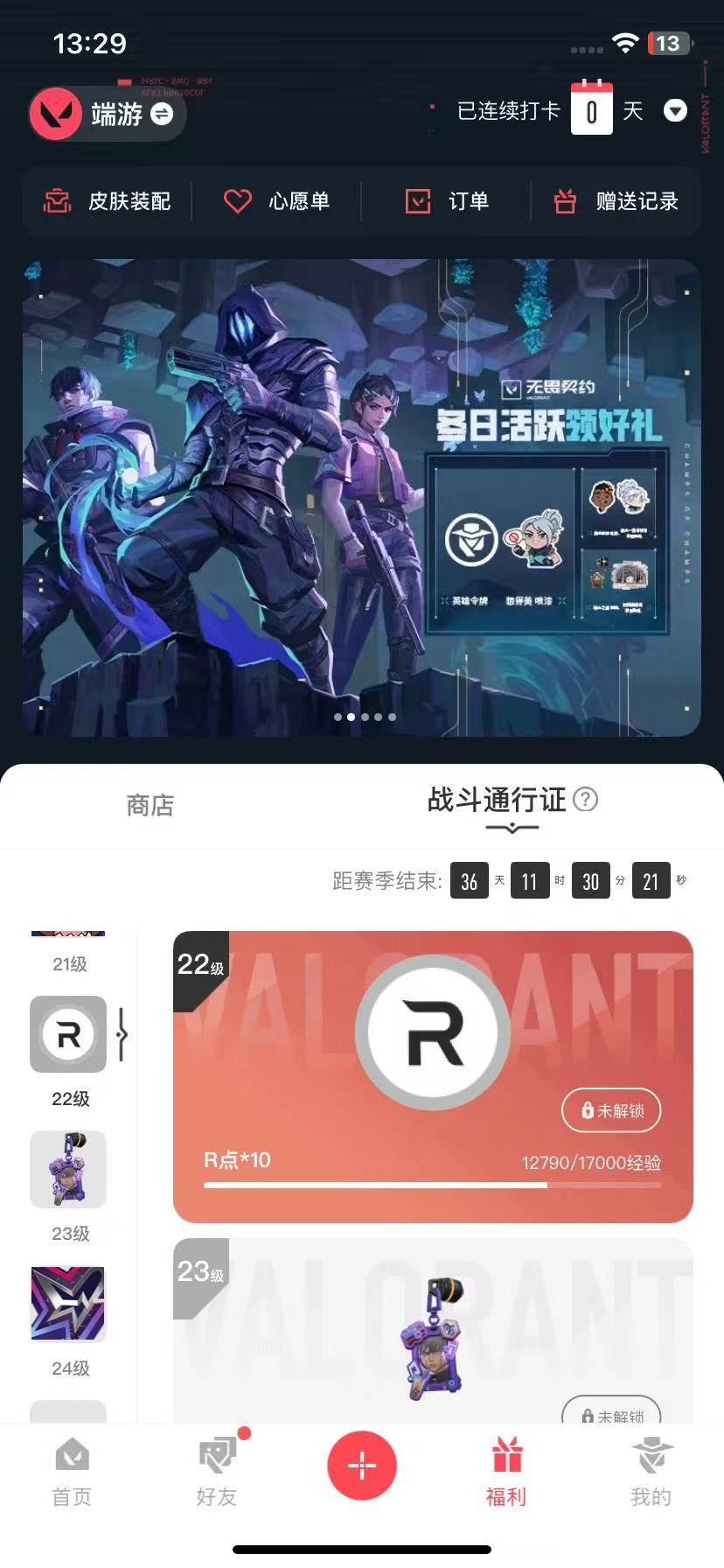This screenshot has width=724, height=1568.
Task: Switch to the 商店 shop tab
Action: (x=150, y=805)
